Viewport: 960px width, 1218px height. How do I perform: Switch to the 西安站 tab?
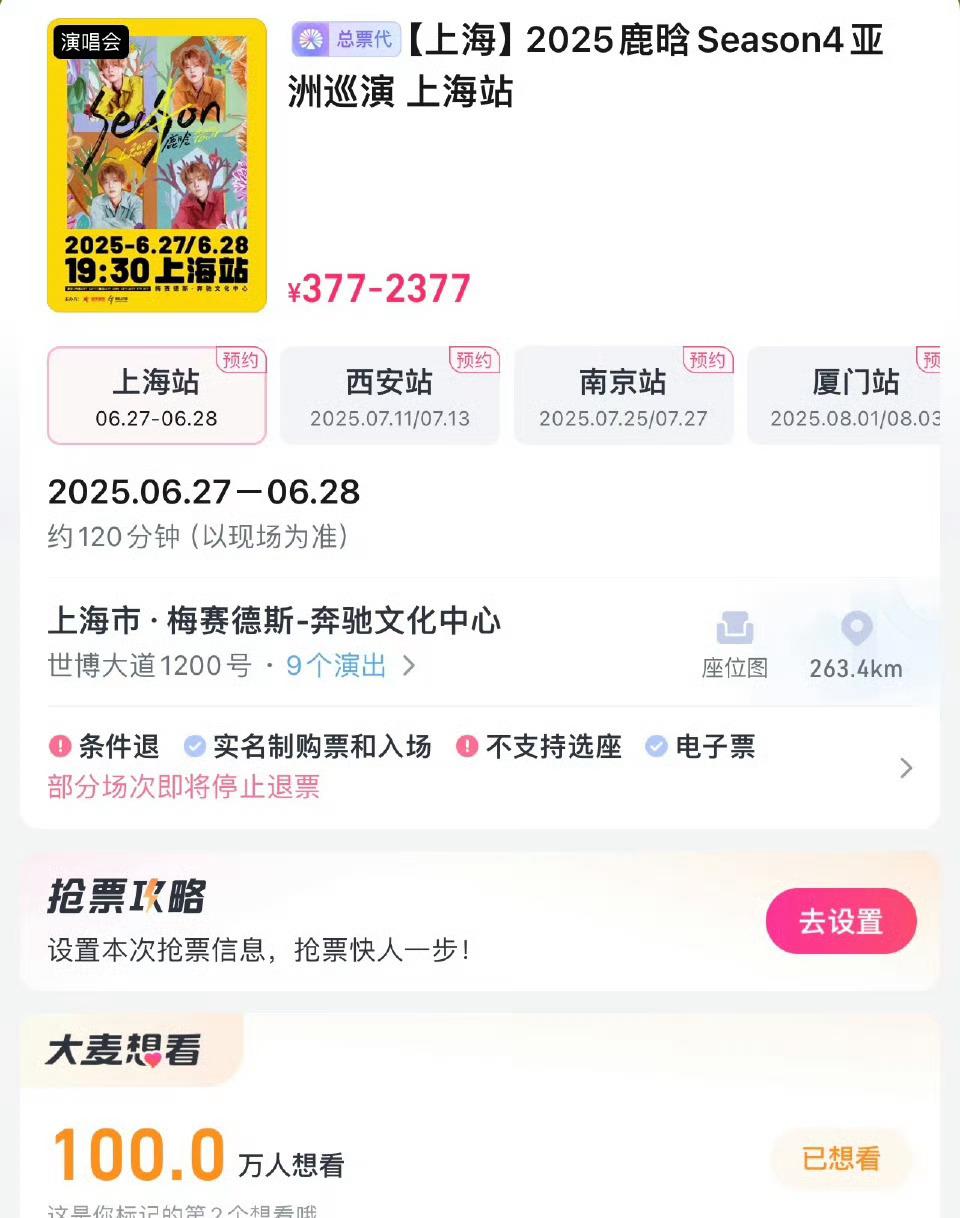tap(390, 396)
